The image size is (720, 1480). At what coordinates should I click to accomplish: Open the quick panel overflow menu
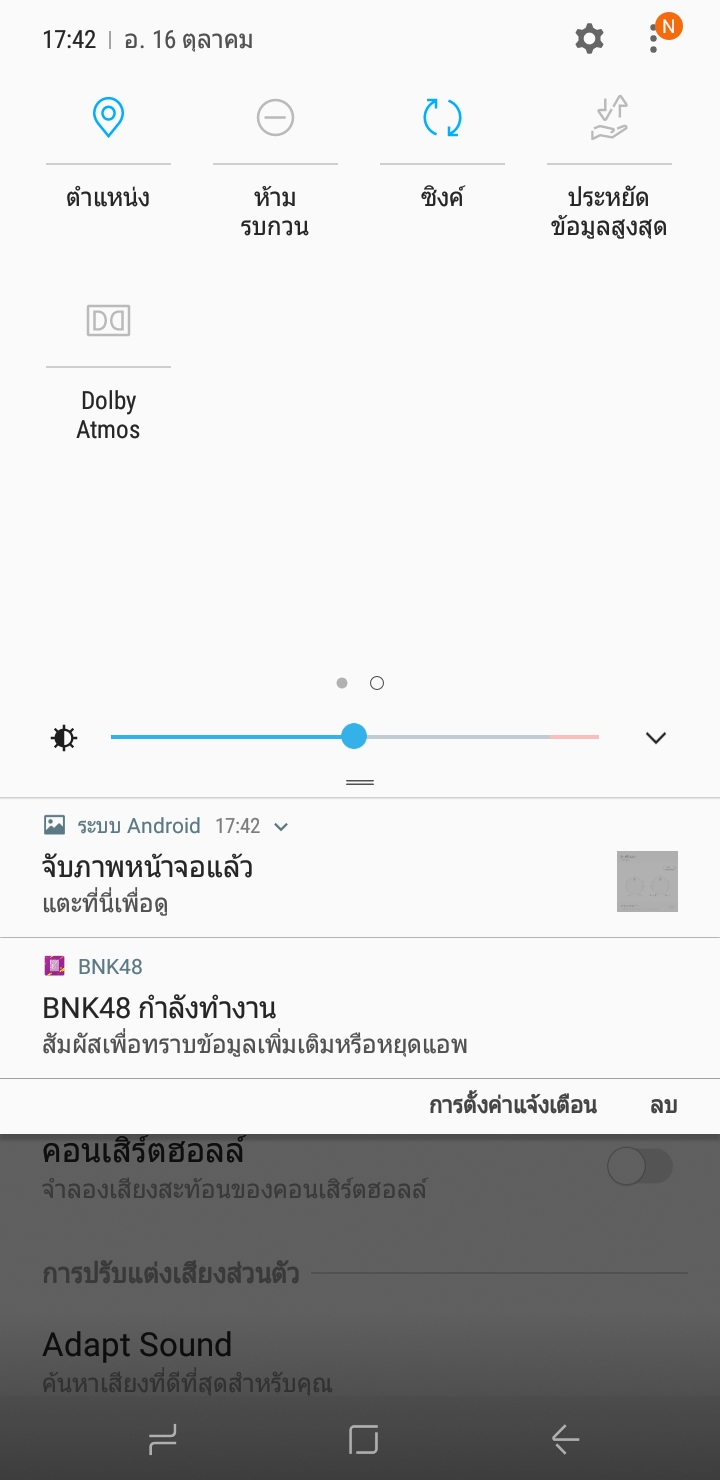click(653, 39)
